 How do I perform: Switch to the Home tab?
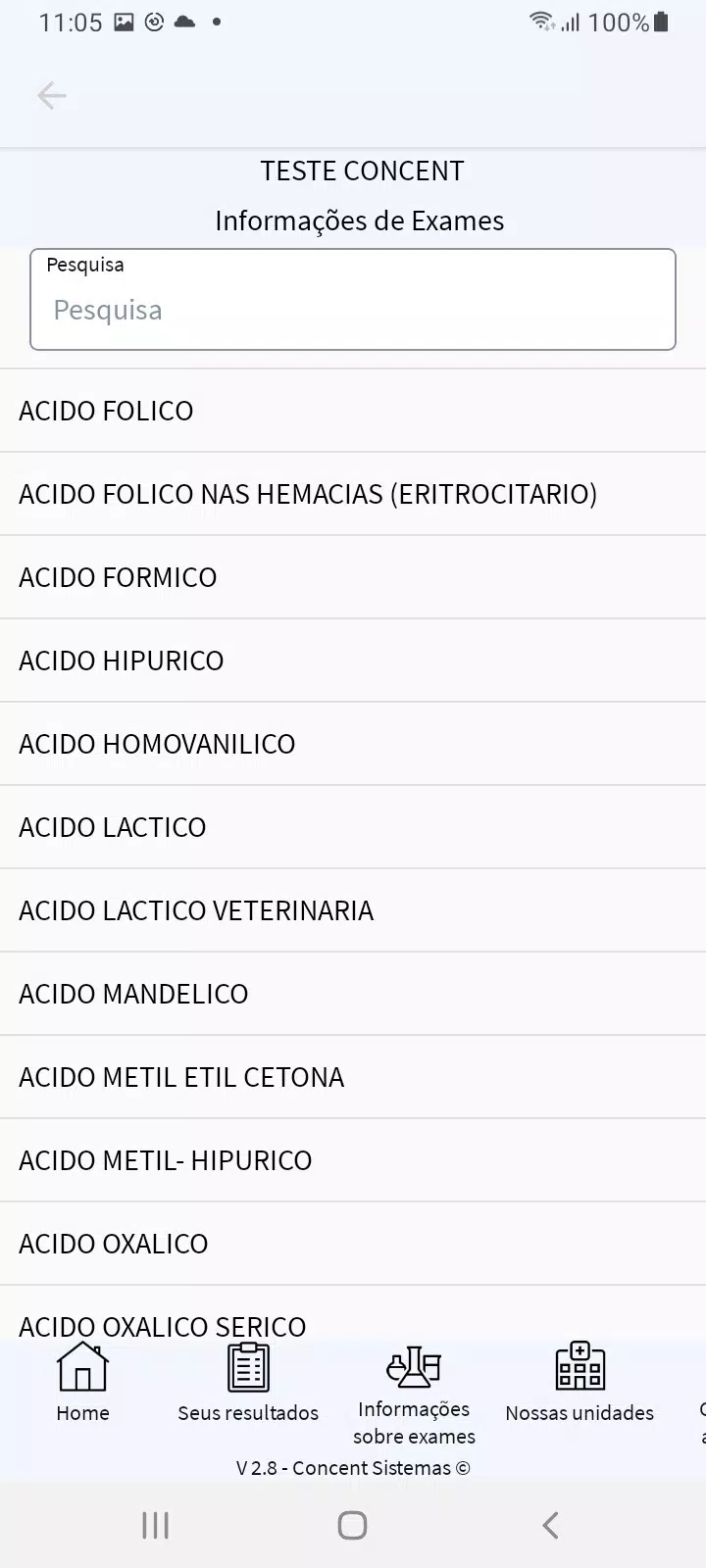[82, 1383]
